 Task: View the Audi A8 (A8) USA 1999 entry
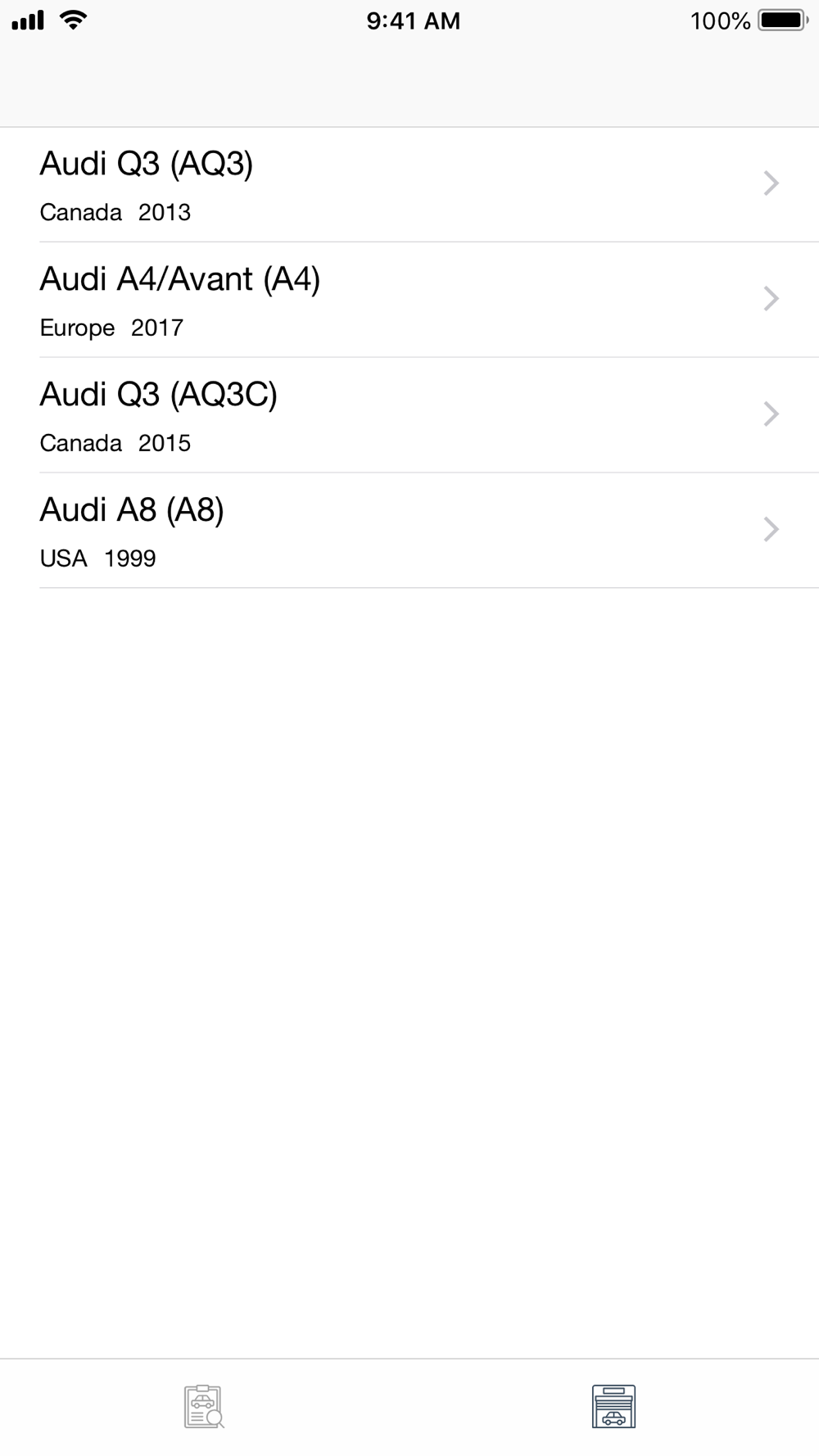(409, 531)
